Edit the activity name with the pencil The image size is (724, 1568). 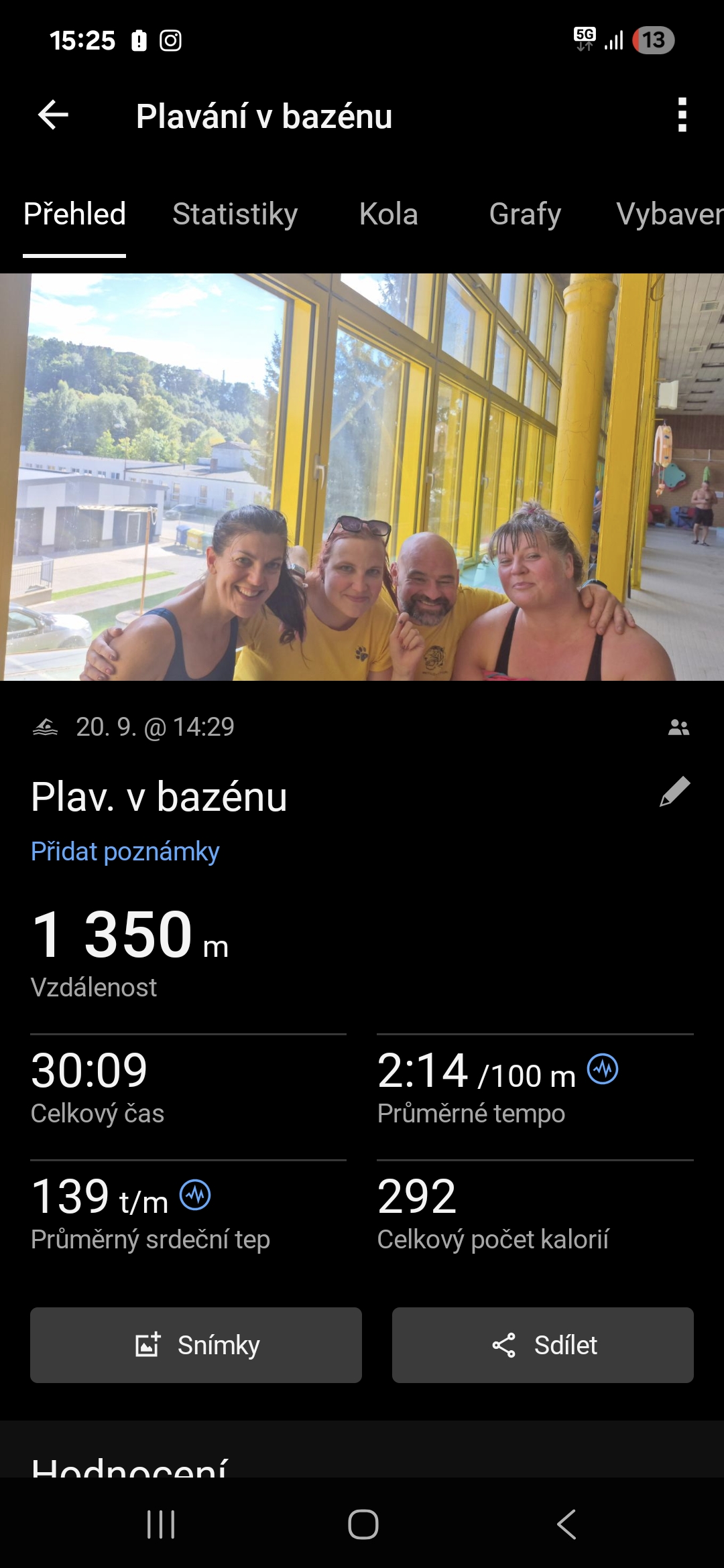pyautogui.click(x=674, y=792)
